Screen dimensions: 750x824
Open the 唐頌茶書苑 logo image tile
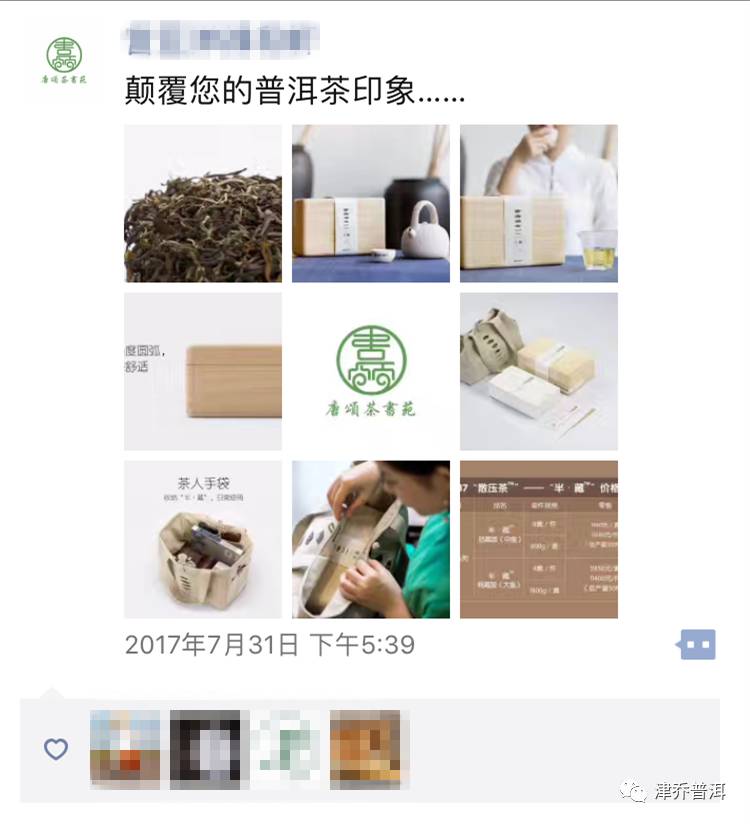pos(371,371)
